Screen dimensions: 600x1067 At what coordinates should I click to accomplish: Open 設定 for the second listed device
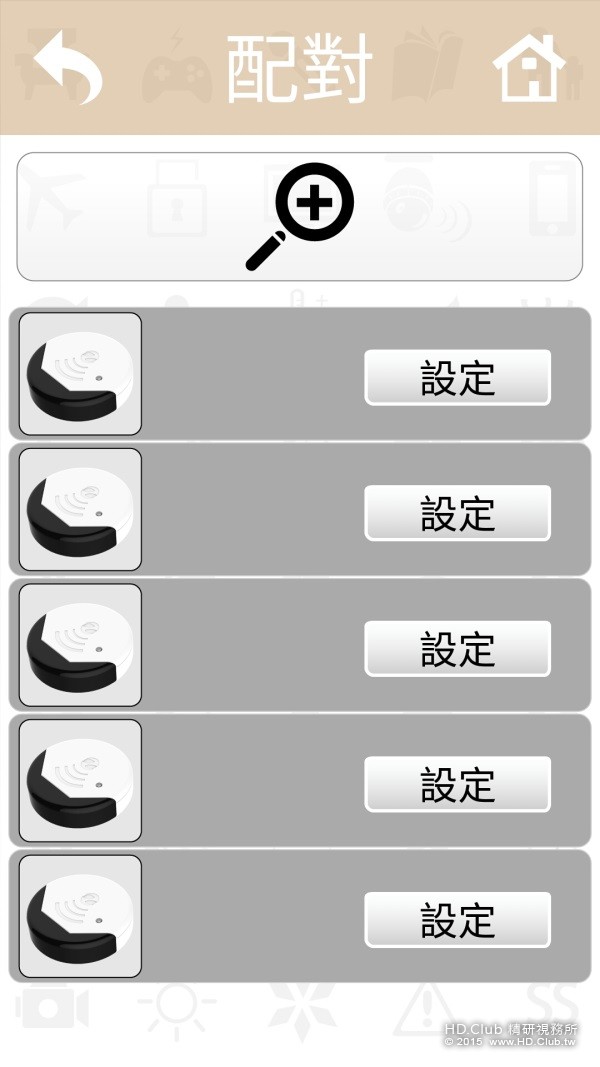[x=457, y=513]
